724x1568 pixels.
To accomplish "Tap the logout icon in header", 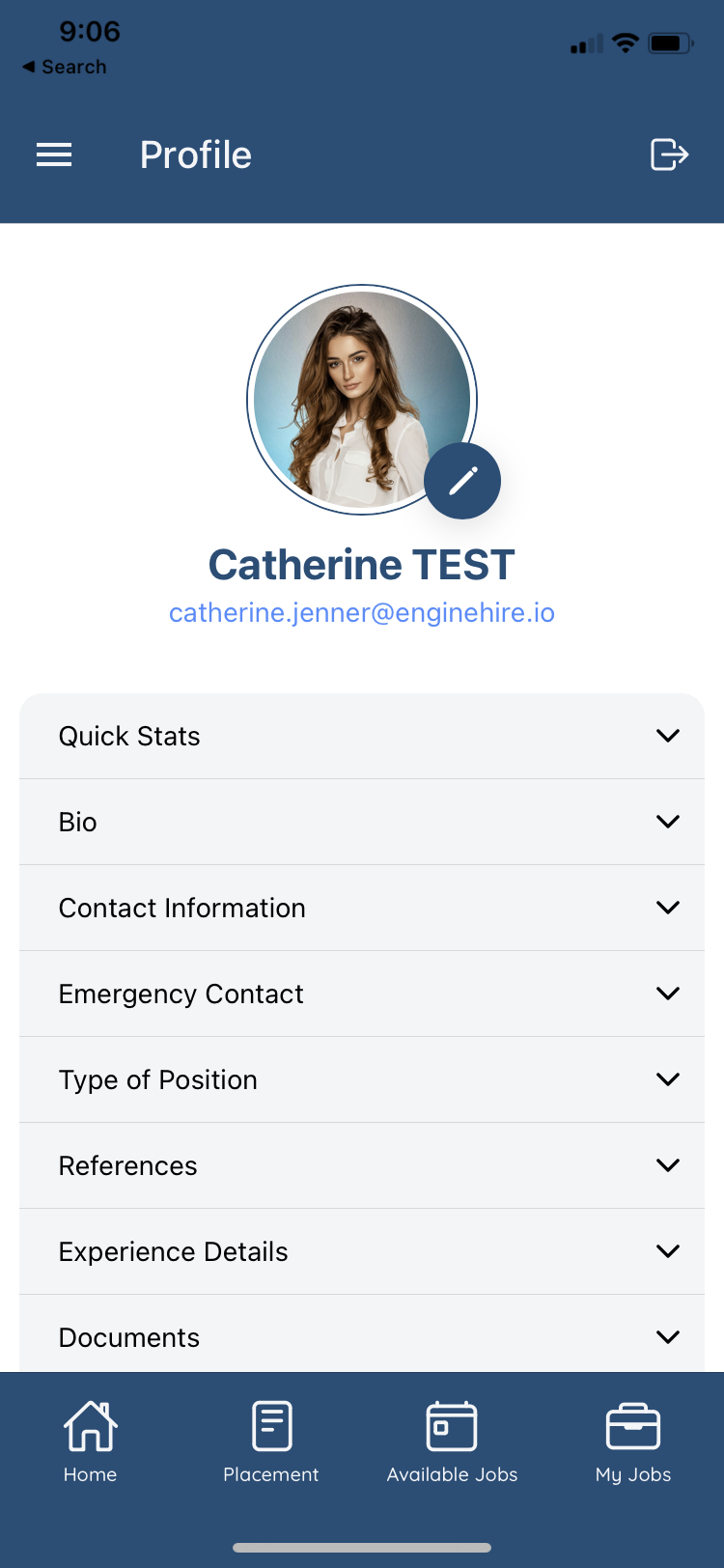I will point(669,154).
